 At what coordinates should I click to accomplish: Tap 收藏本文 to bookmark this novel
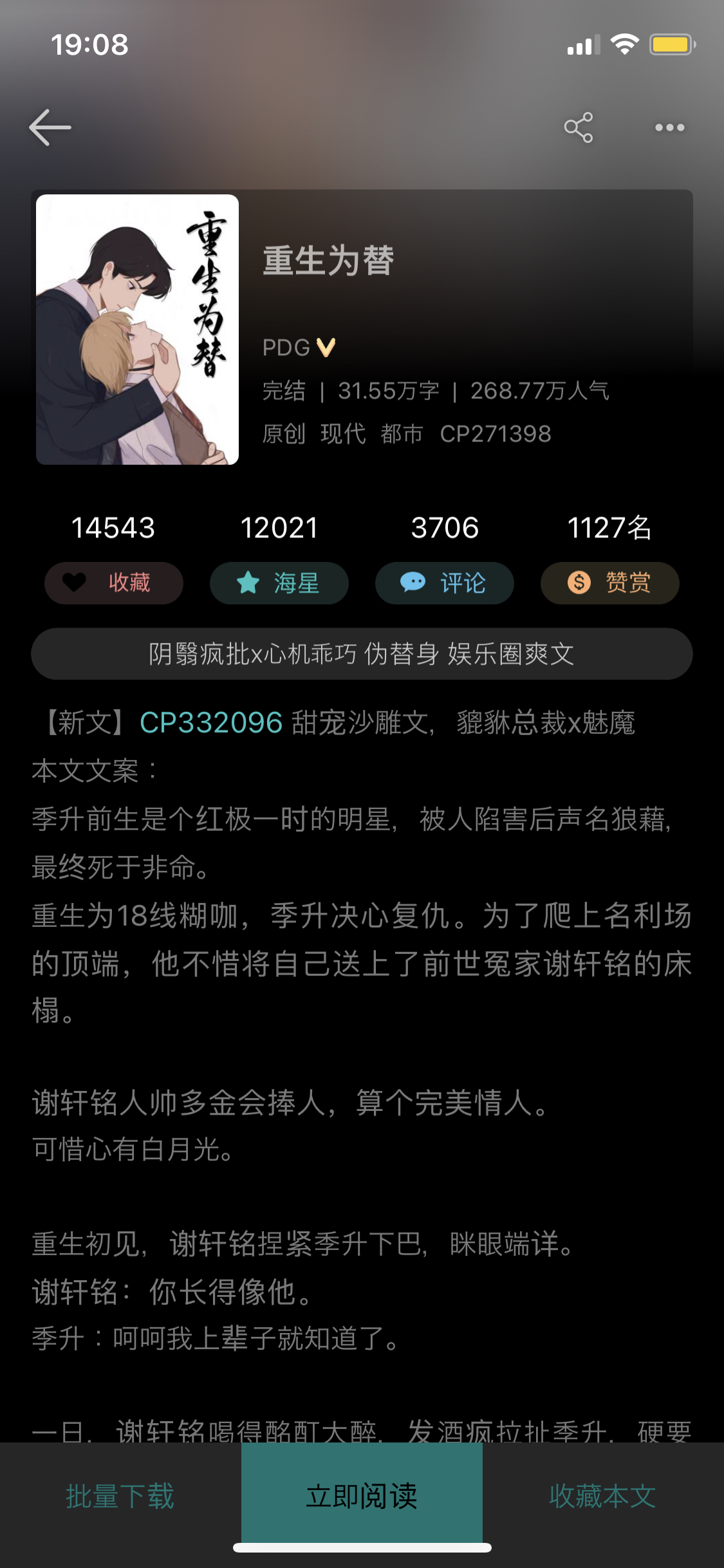point(602,1497)
